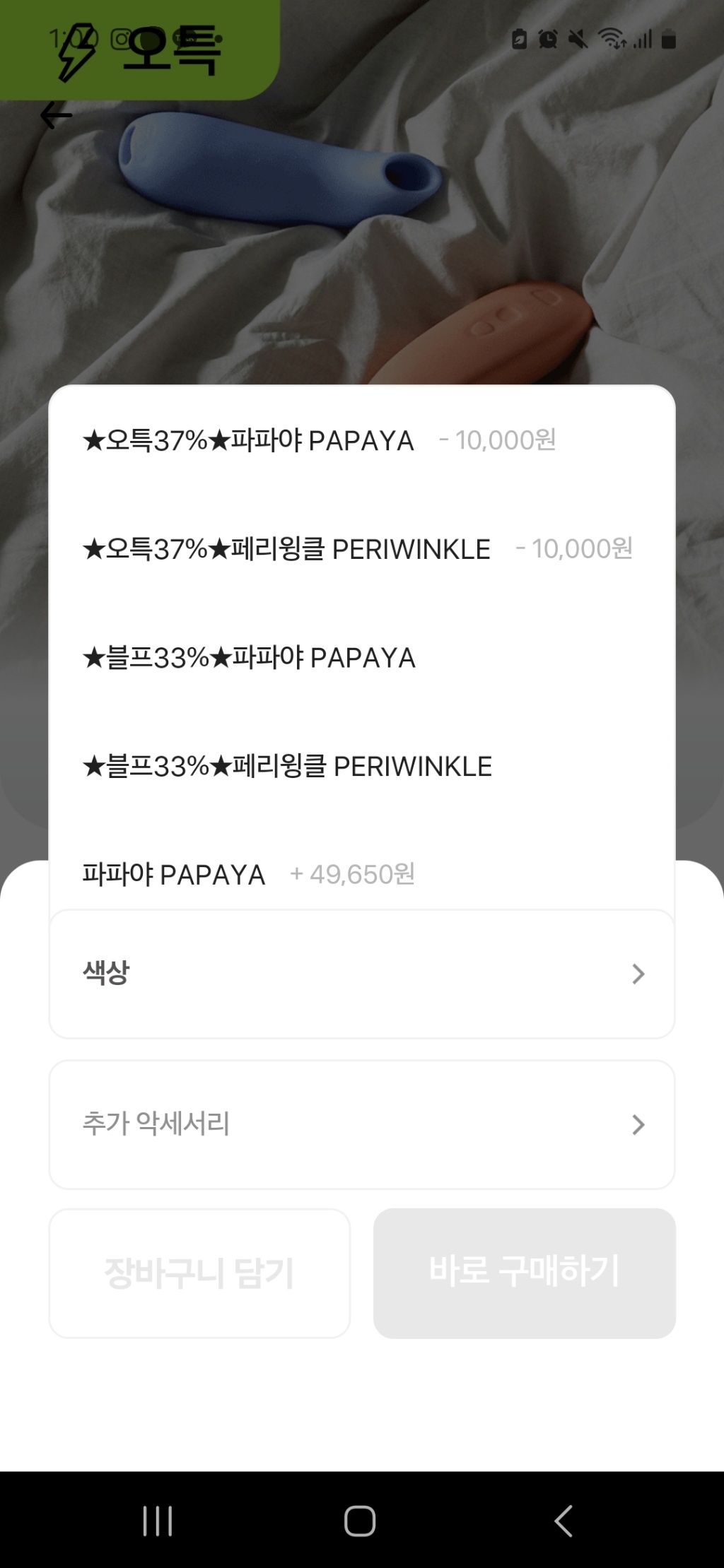Screen dimensions: 724x1568
Task: Open the 색상 color dropdown
Action: click(361, 974)
